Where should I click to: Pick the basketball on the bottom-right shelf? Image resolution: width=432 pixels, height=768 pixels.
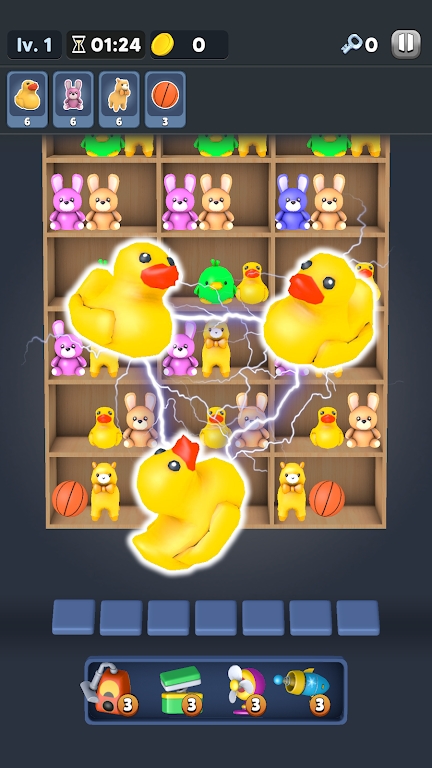pos(327,498)
